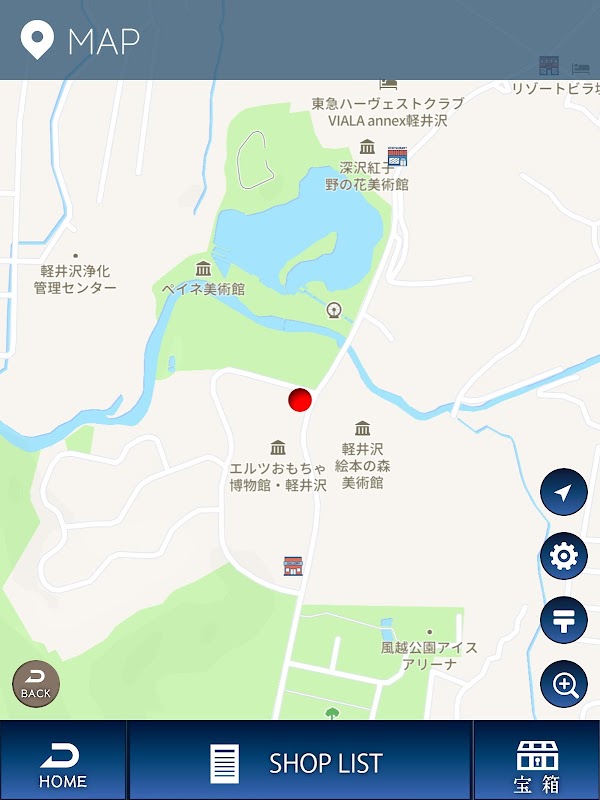Center map on current location arrow
This screenshot has height=800, width=600.
tap(563, 492)
